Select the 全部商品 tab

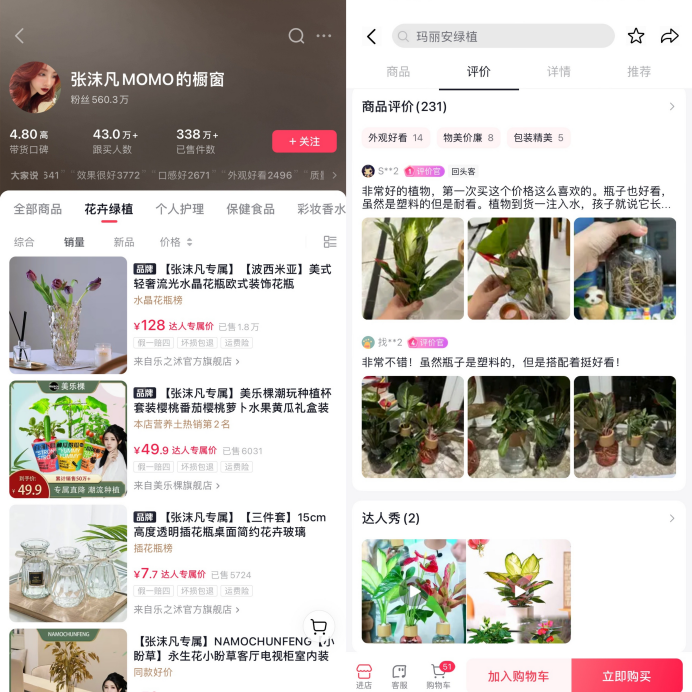pyautogui.click(x=37, y=209)
